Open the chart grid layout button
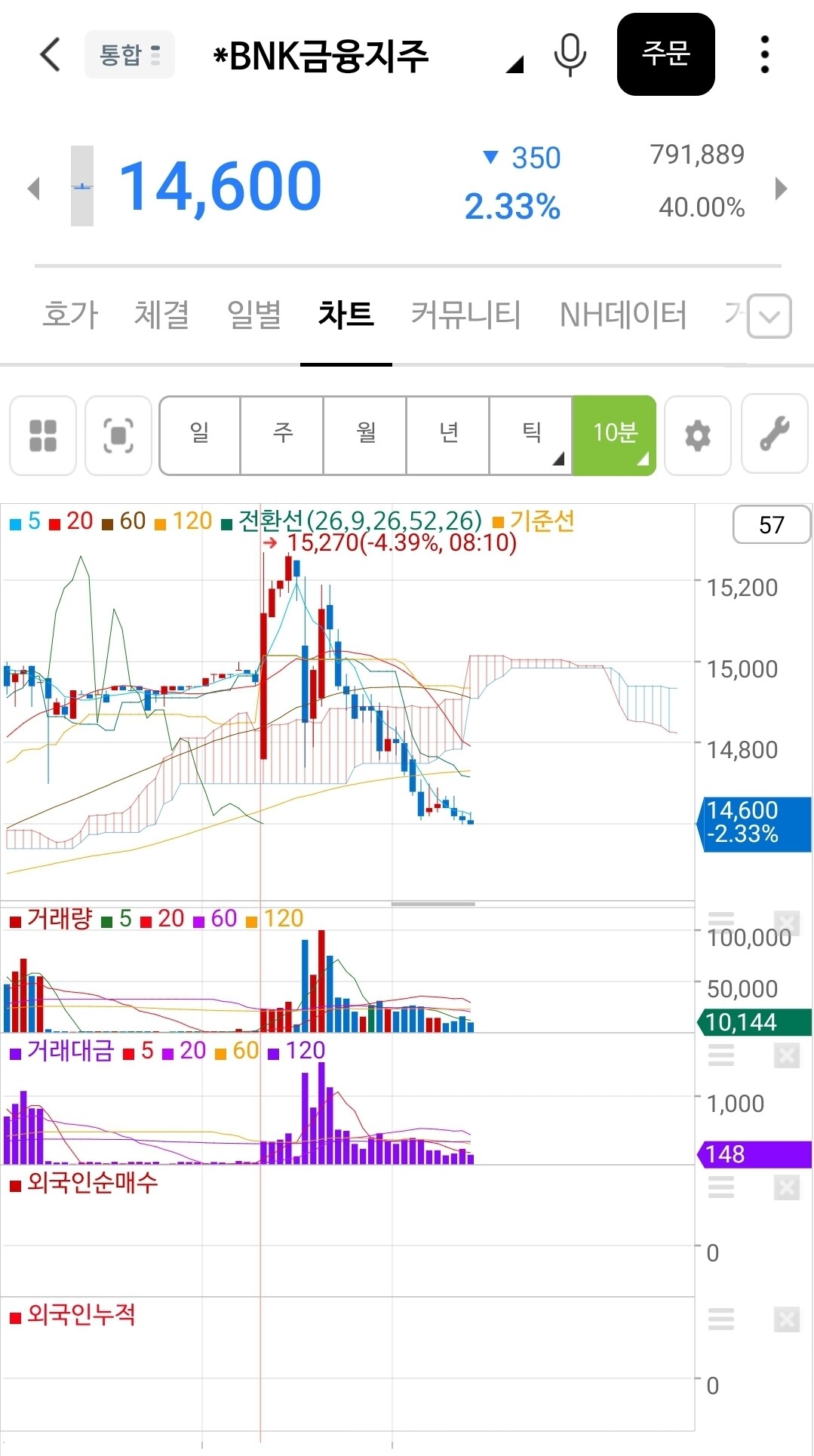Image resolution: width=814 pixels, height=1456 pixels. [43, 435]
